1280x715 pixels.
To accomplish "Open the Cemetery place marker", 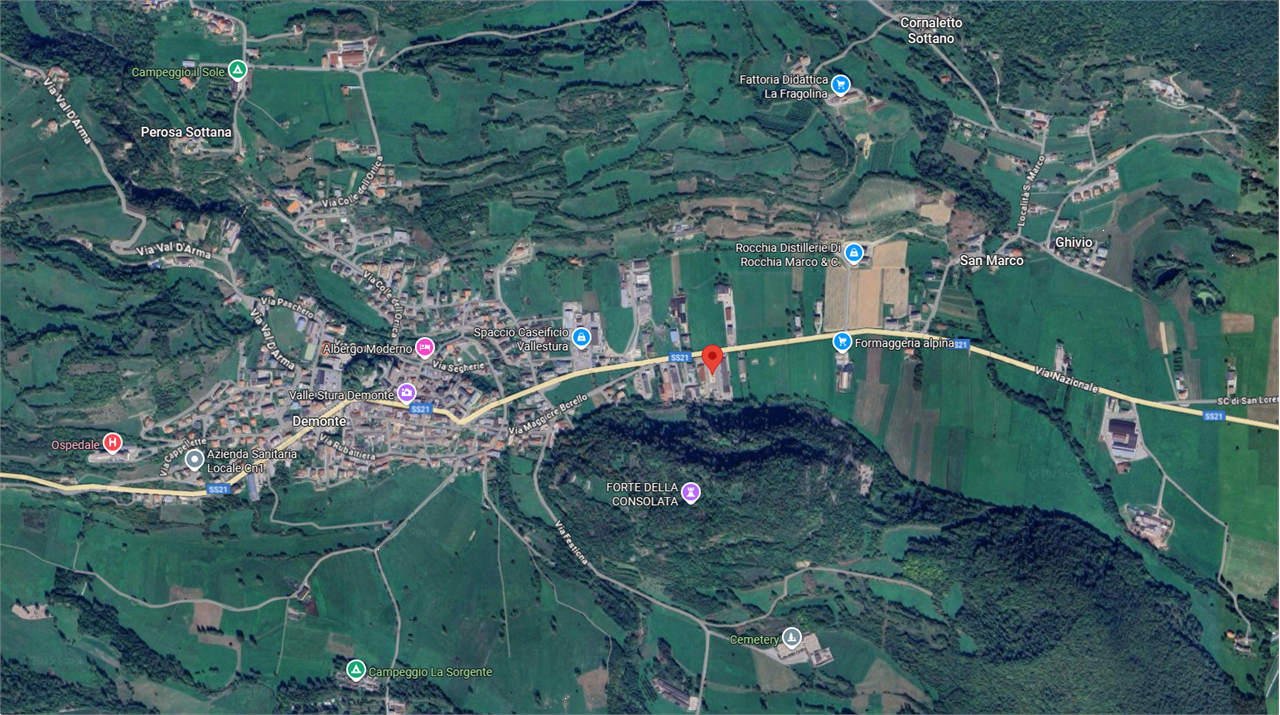I will pyautogui.click(x=792, y=637).
